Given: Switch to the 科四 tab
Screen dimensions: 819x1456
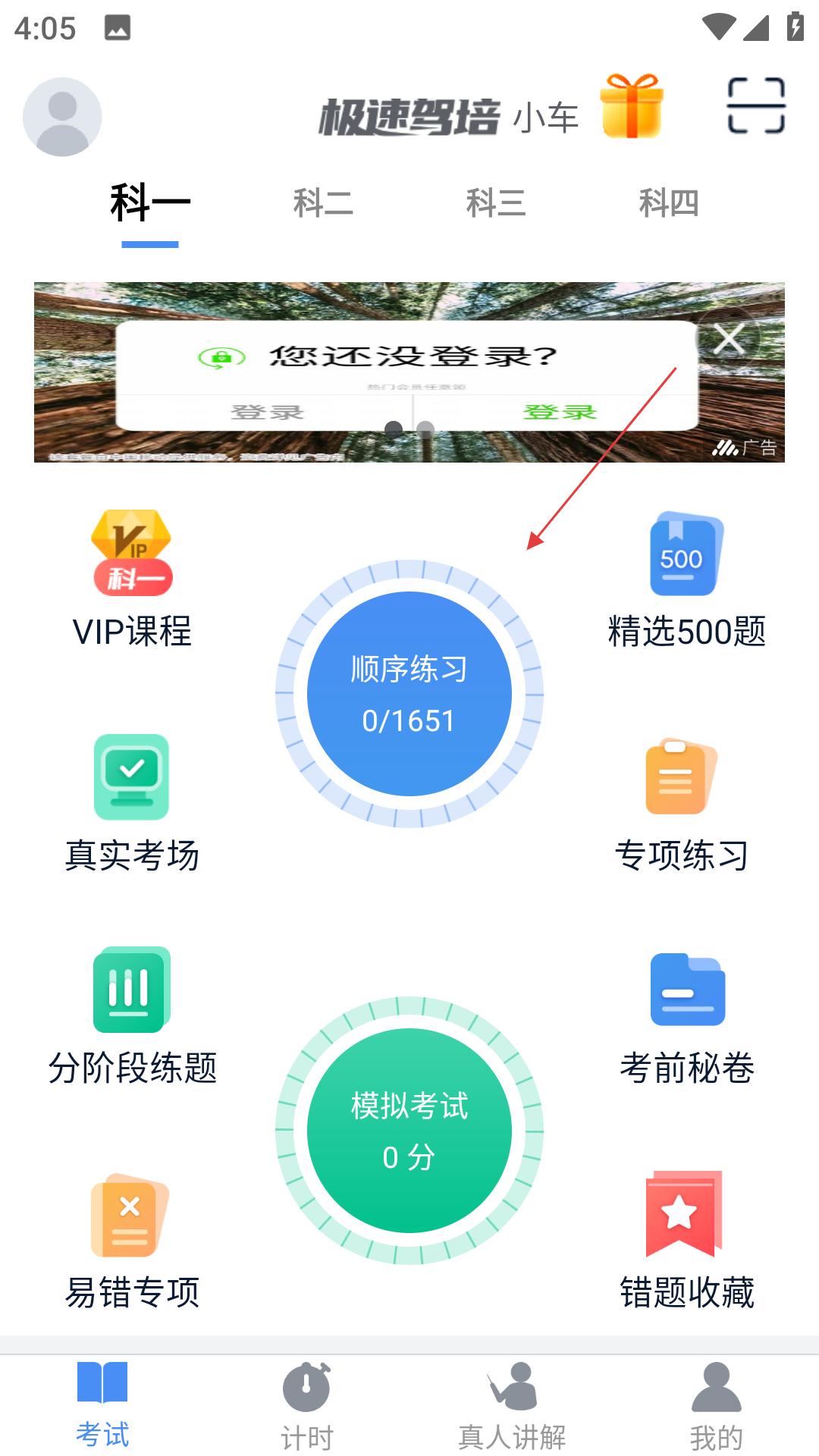Looking at the screenshot, I should (668, 203).
